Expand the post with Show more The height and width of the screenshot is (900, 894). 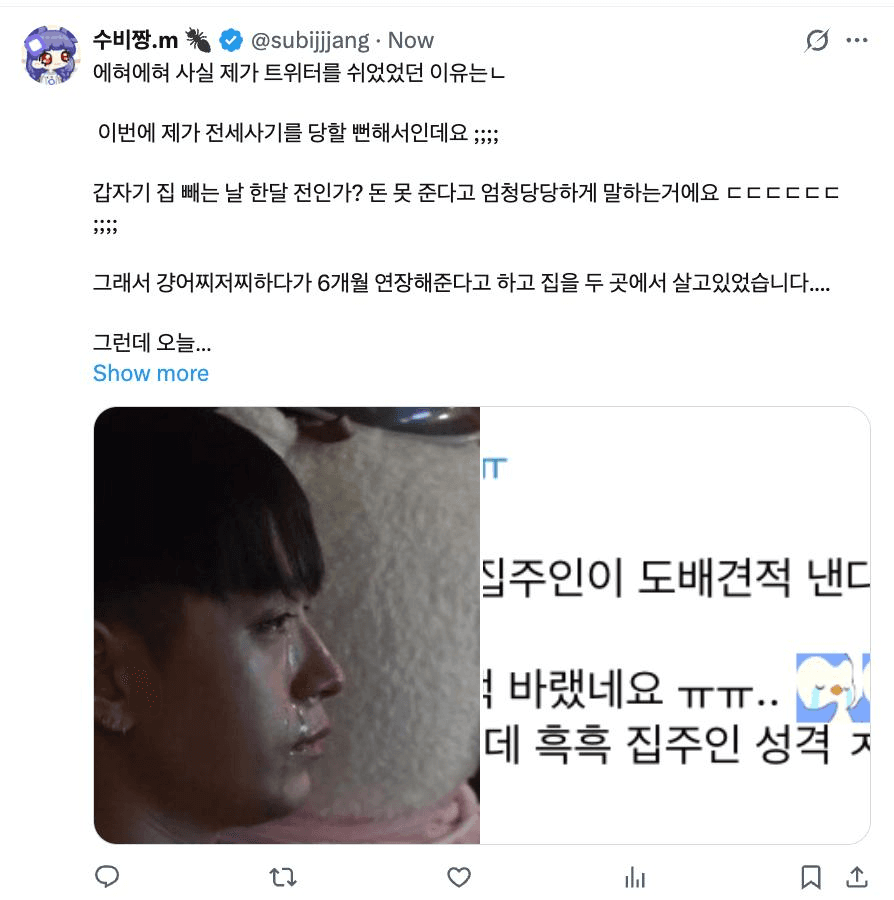pos(151,373)
